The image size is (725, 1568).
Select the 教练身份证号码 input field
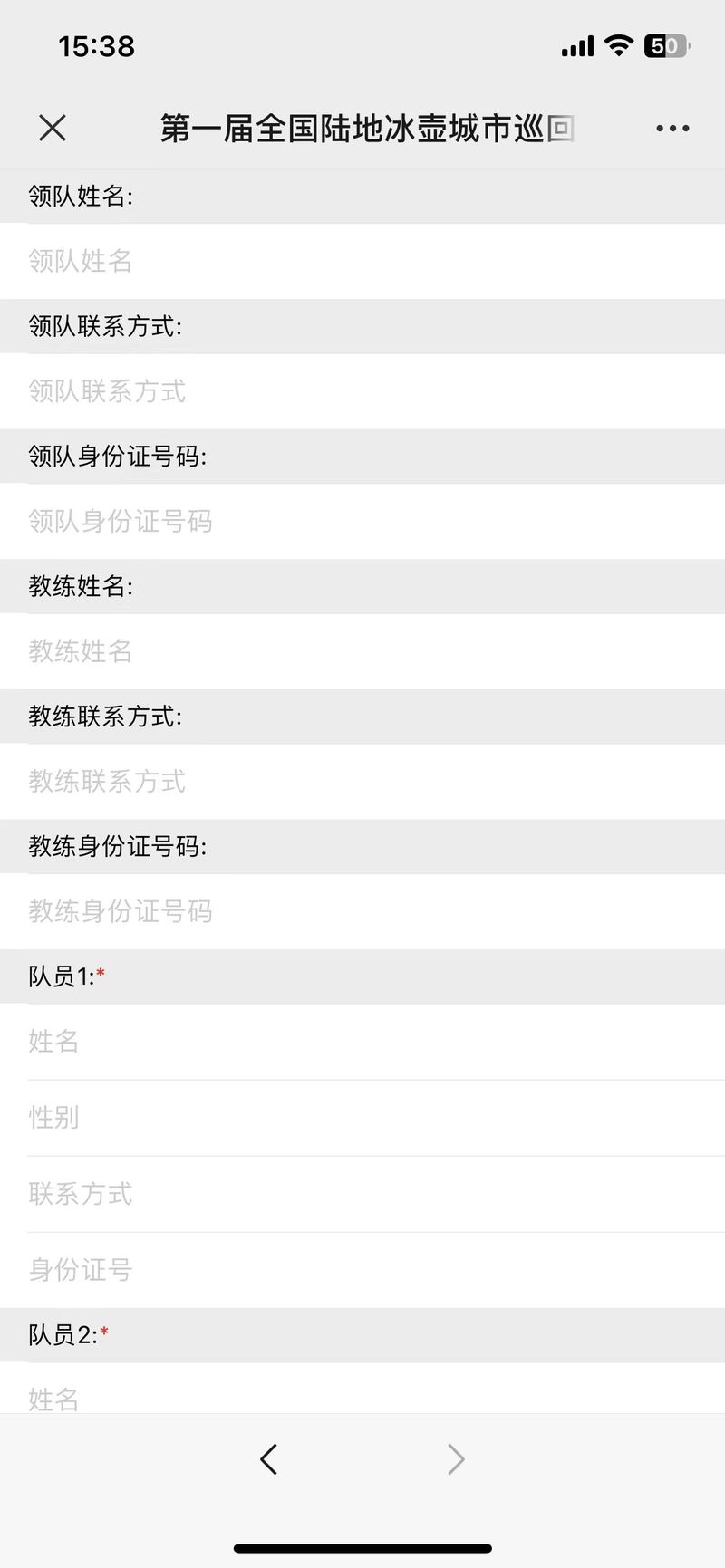[362, 911]
